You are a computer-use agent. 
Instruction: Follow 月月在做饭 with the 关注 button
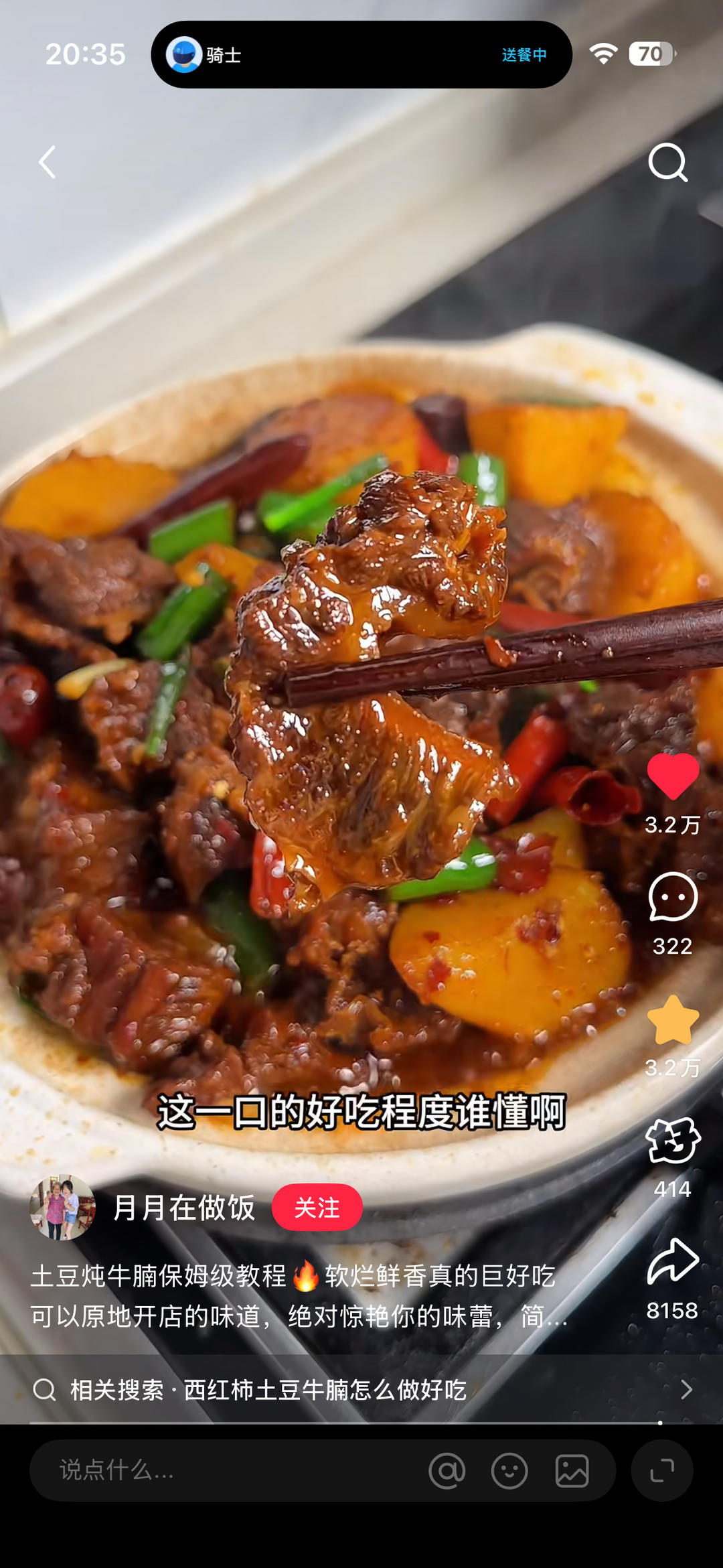[317, 1208]
